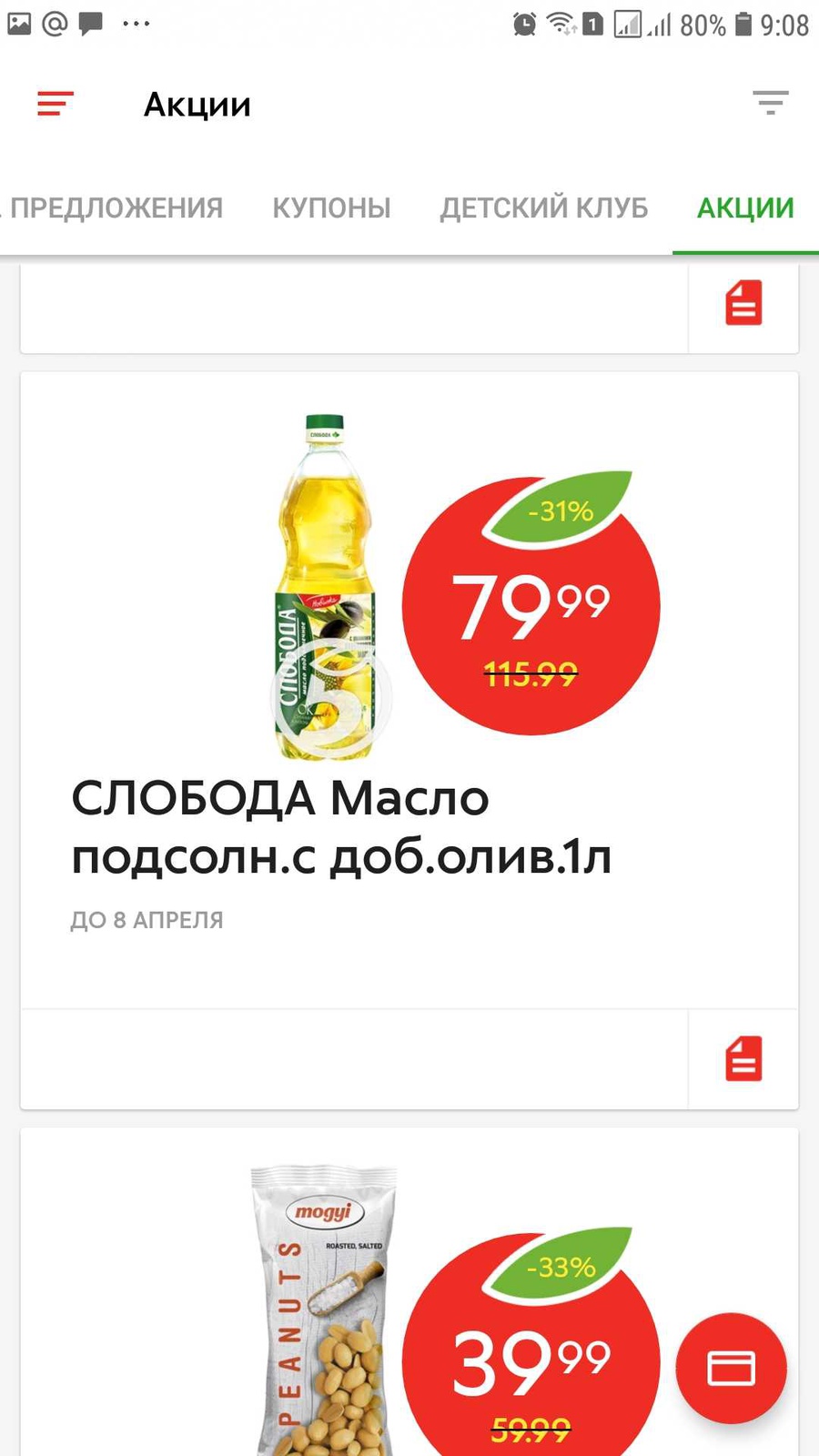The width and height of the screenshot is (819, 1456).
Task: Open the filter options icon
Action: click(770, 103)
